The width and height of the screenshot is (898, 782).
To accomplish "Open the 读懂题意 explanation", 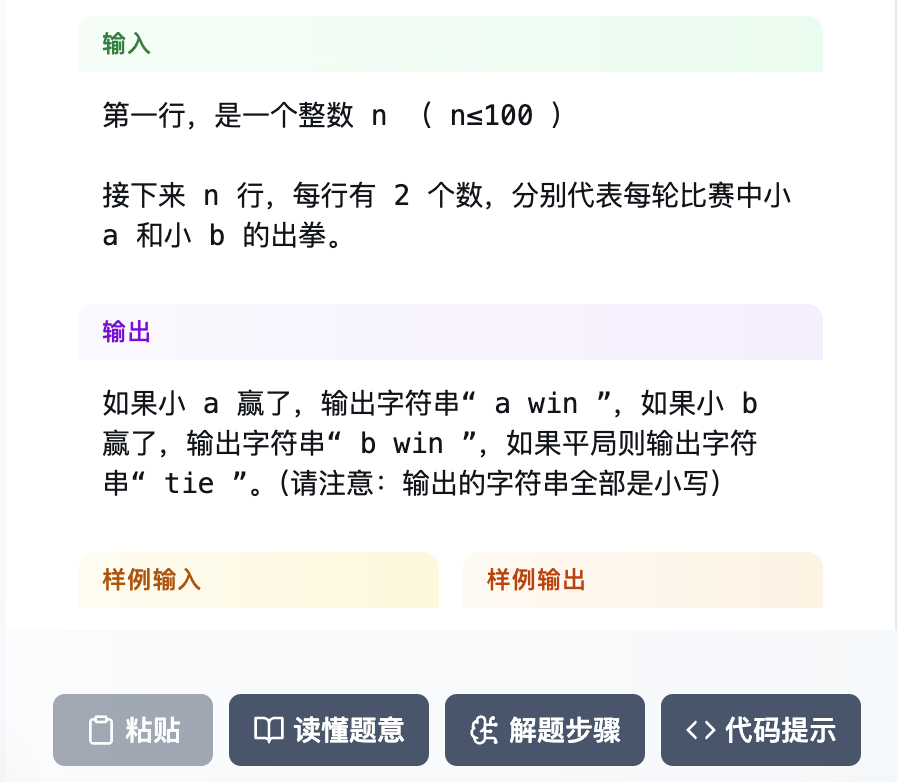I will 329,730.
